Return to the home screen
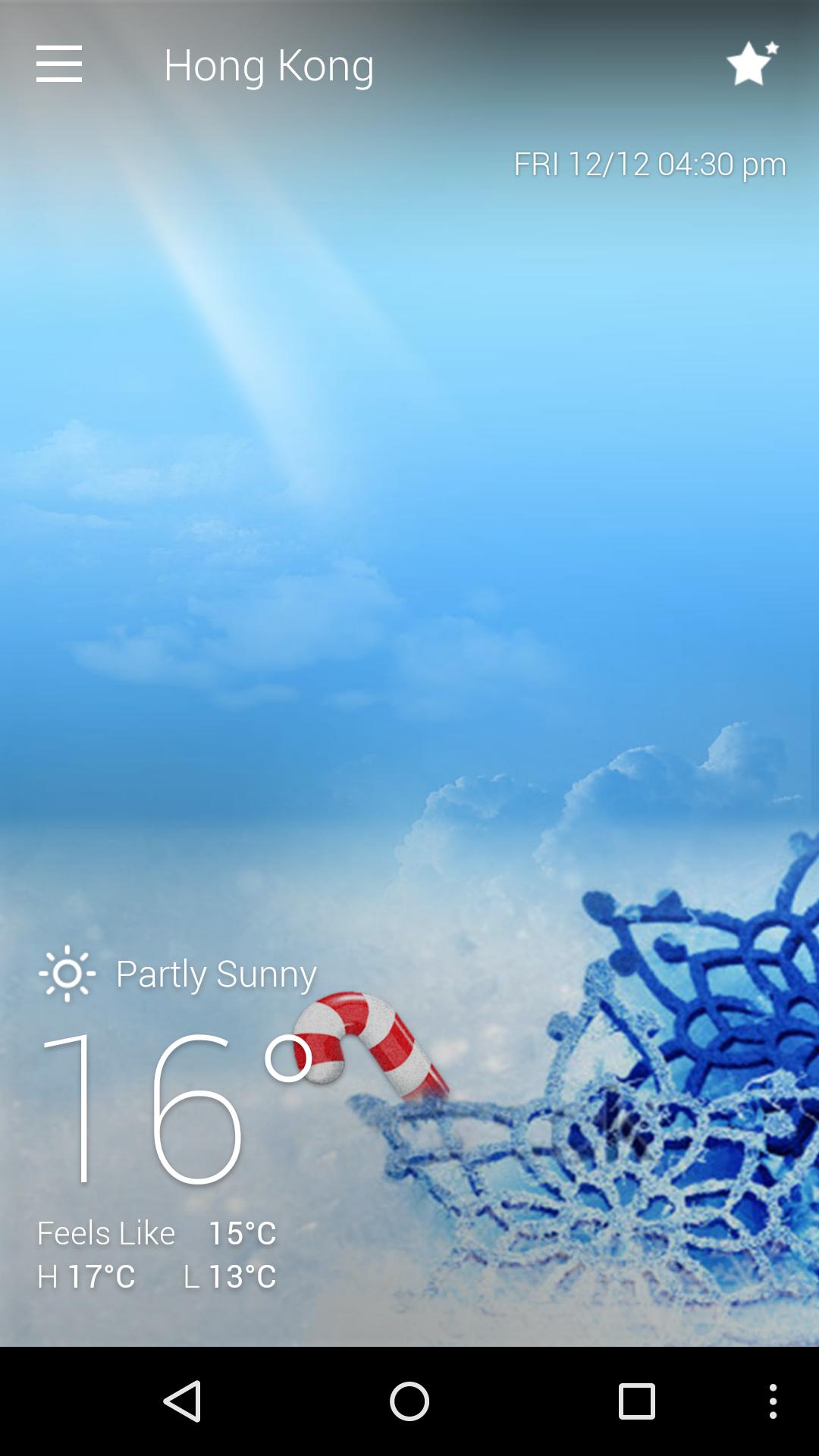Viewport: 819px width, 1456px height. (409, 1401)
